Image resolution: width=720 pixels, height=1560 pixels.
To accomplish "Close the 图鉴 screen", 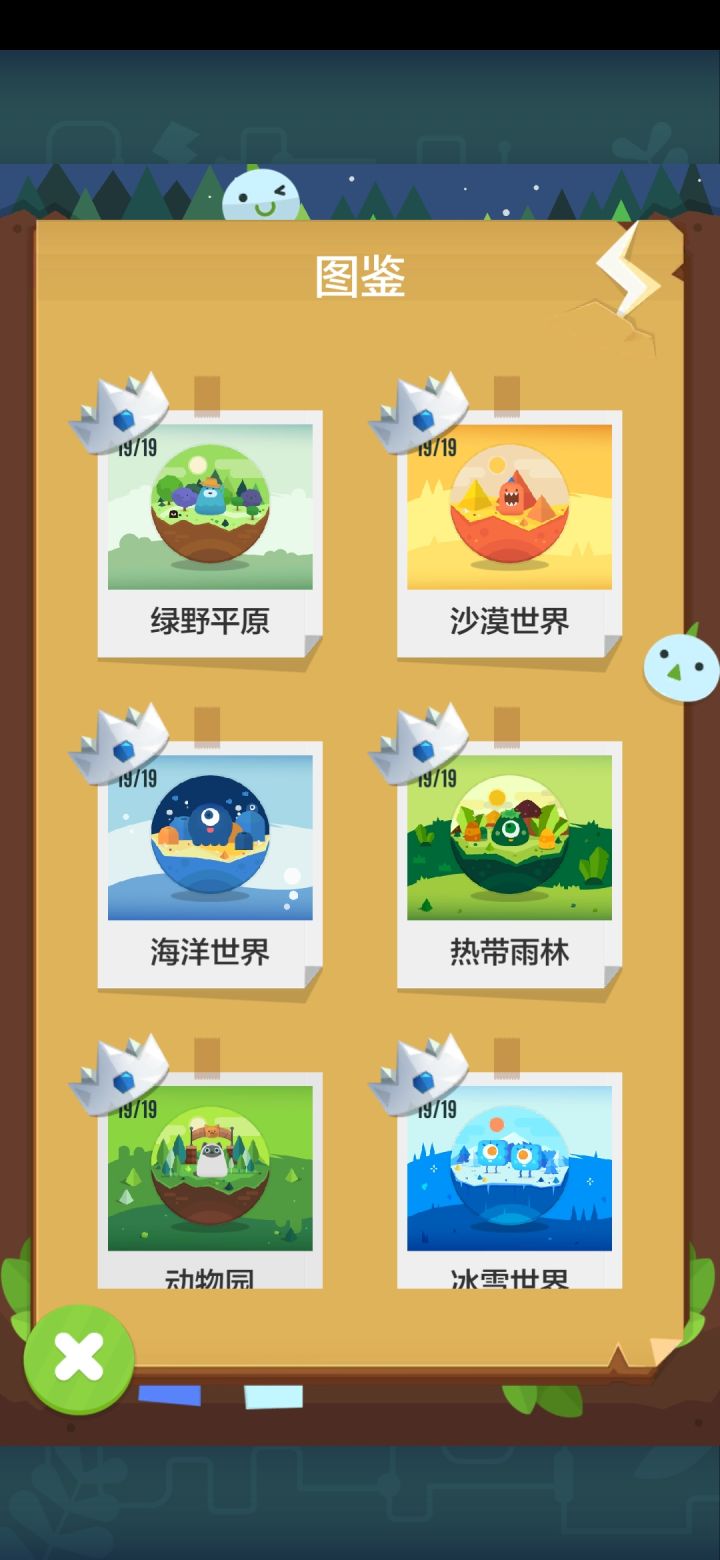I will coord(78,1356).
